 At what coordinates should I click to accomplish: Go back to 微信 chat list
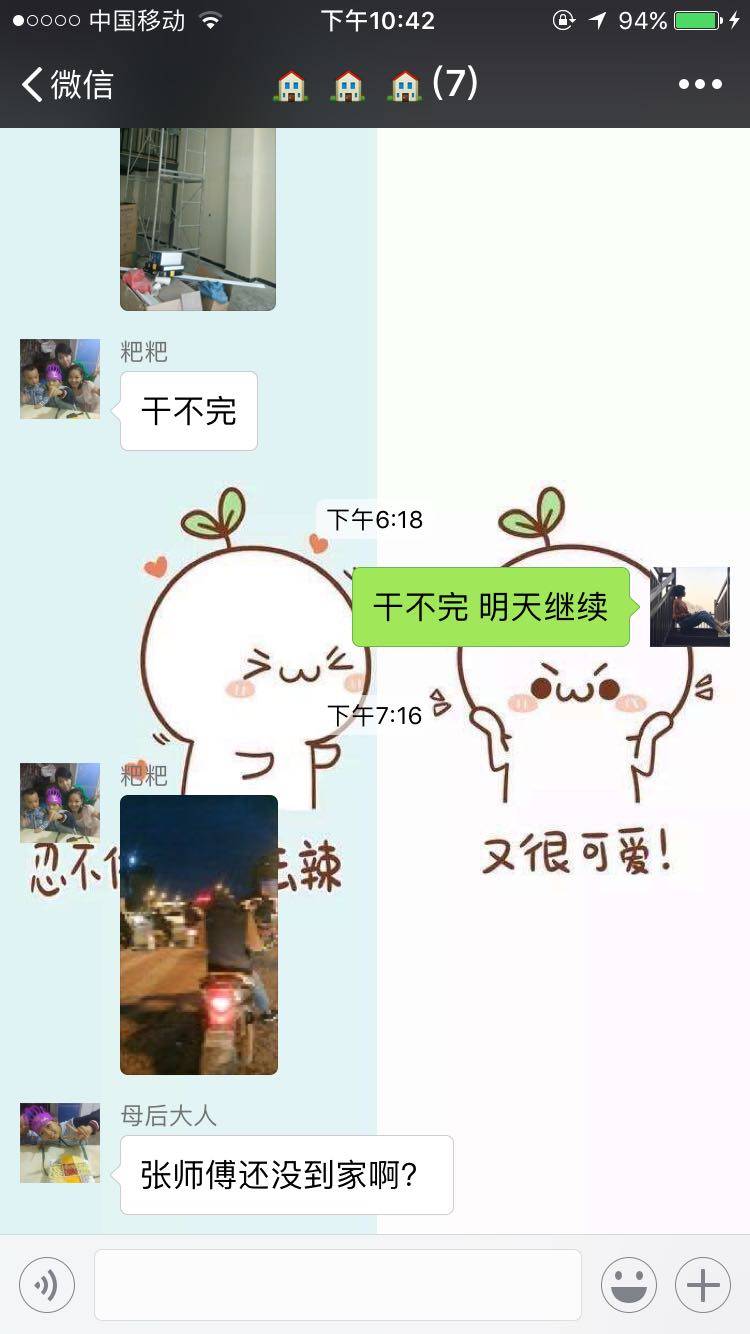tap(66, 85)
